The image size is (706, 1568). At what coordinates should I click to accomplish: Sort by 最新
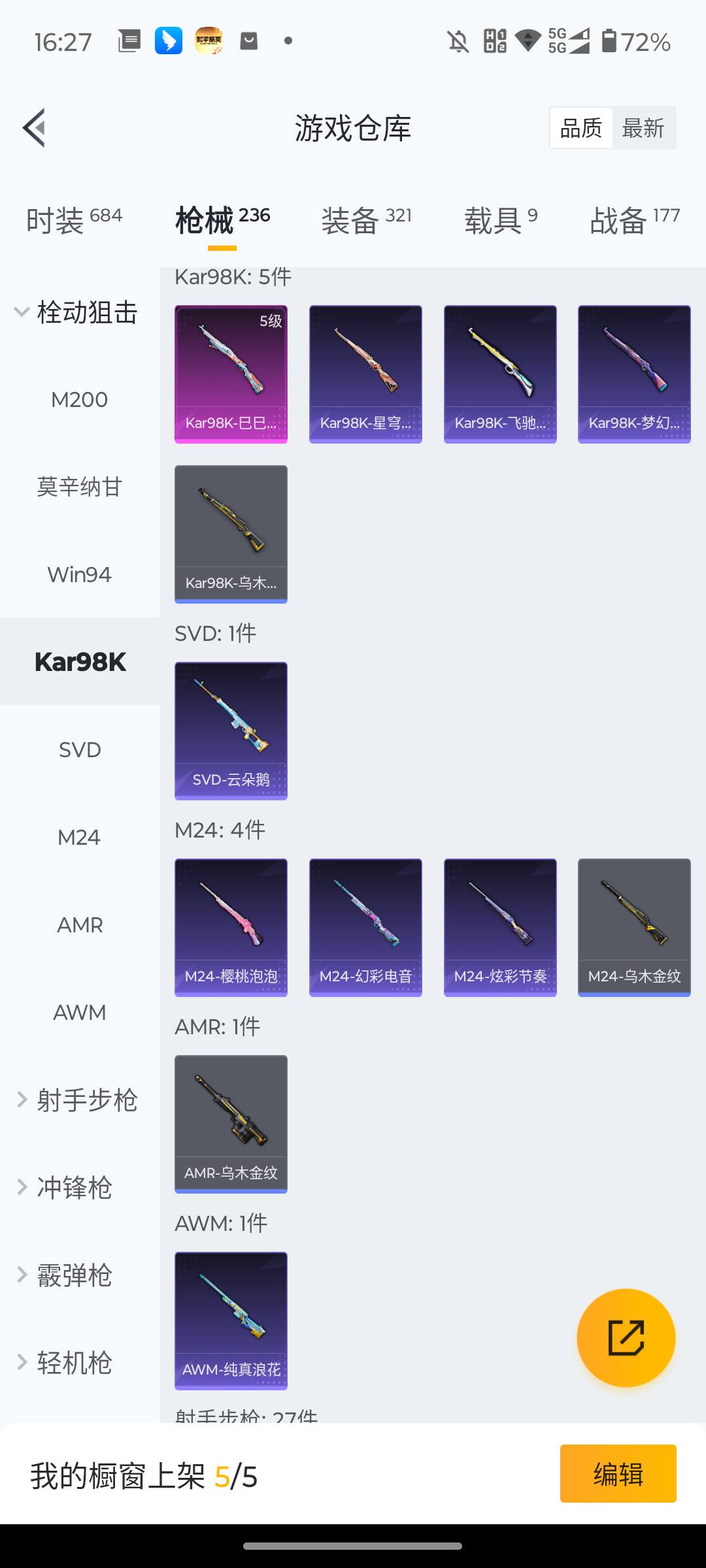643,128
